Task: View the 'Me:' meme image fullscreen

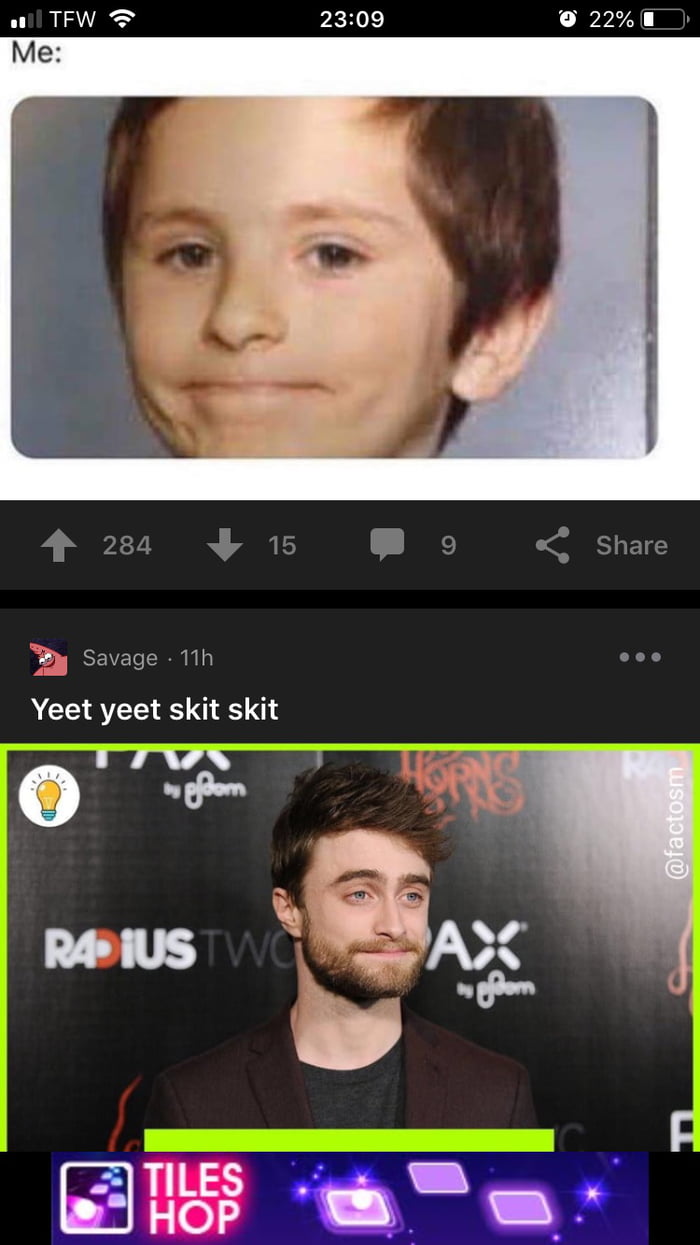Action: click(334, 277)
